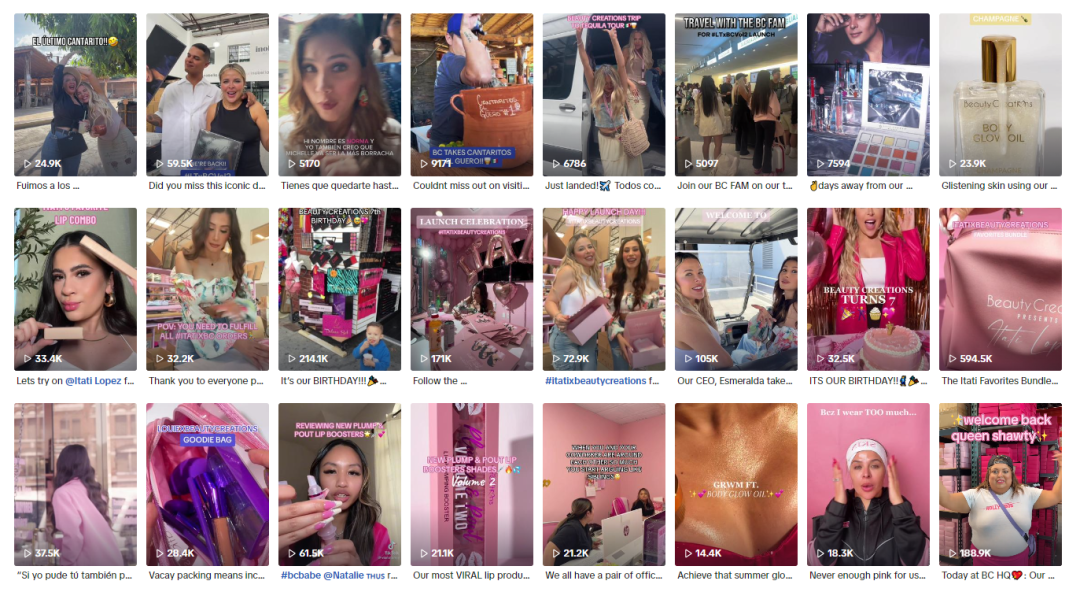
Task: Open the 'Thank you to everyone' video
Action: [x=207, y=290]
